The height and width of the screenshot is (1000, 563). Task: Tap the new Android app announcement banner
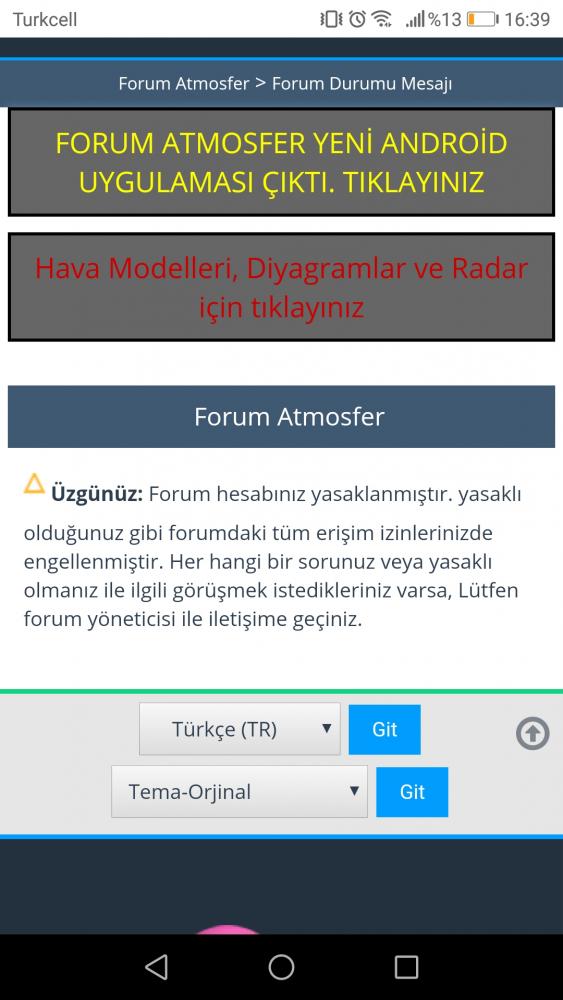[x=281, y=163]
